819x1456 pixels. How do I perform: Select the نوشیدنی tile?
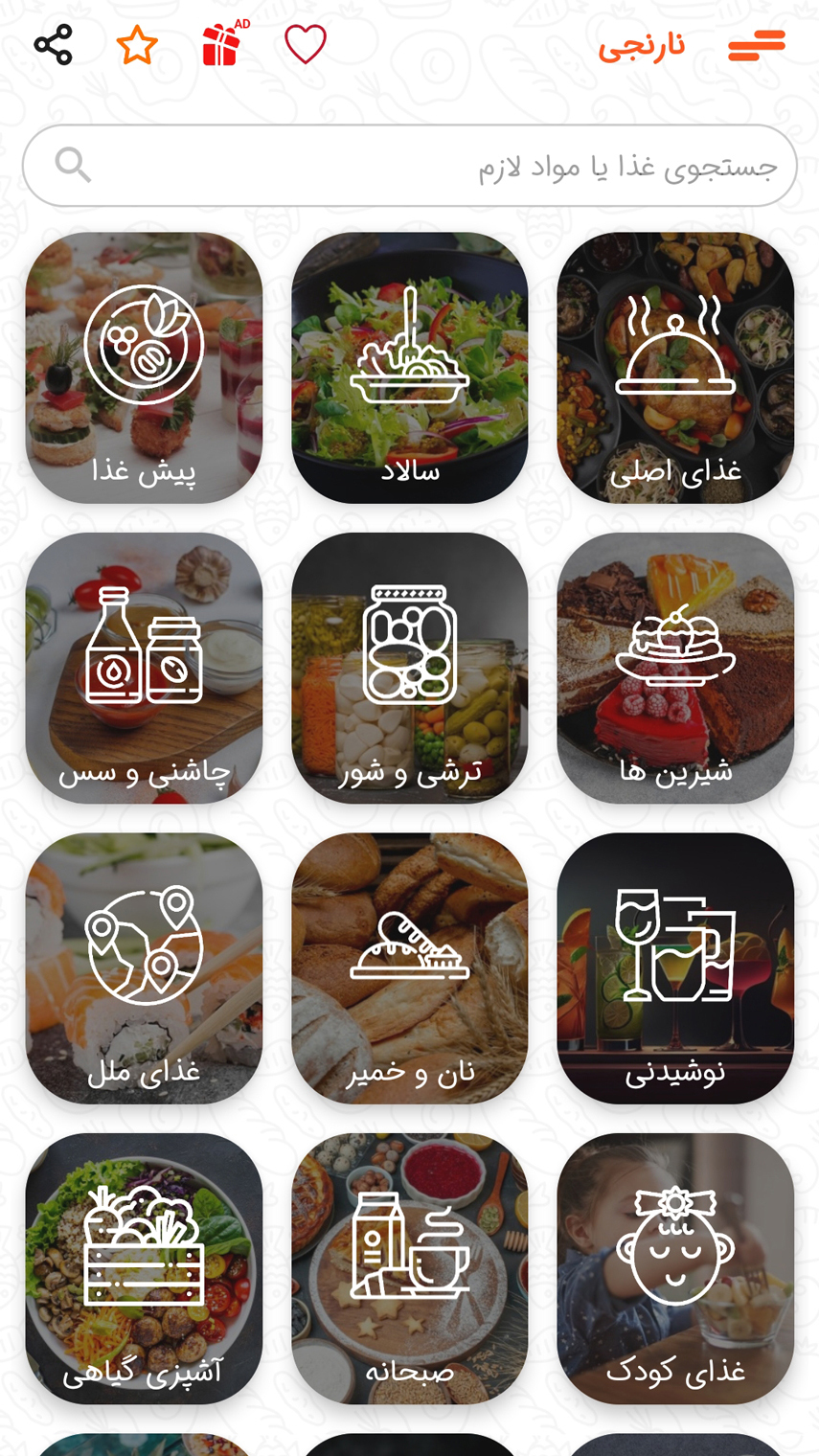[x=675, y=968]
